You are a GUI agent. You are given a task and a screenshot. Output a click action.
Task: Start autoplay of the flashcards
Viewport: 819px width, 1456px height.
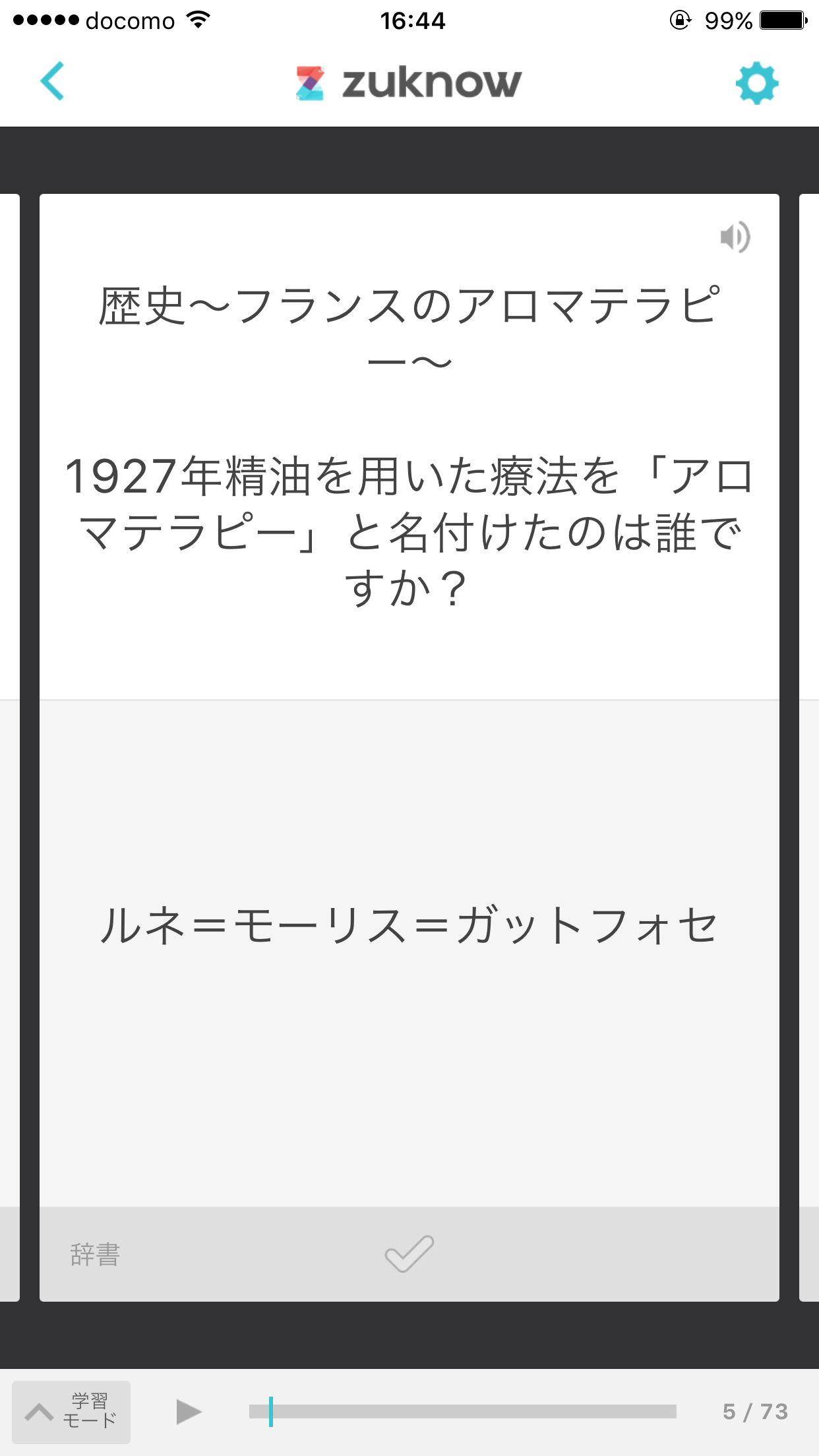tap(189, 1412)
